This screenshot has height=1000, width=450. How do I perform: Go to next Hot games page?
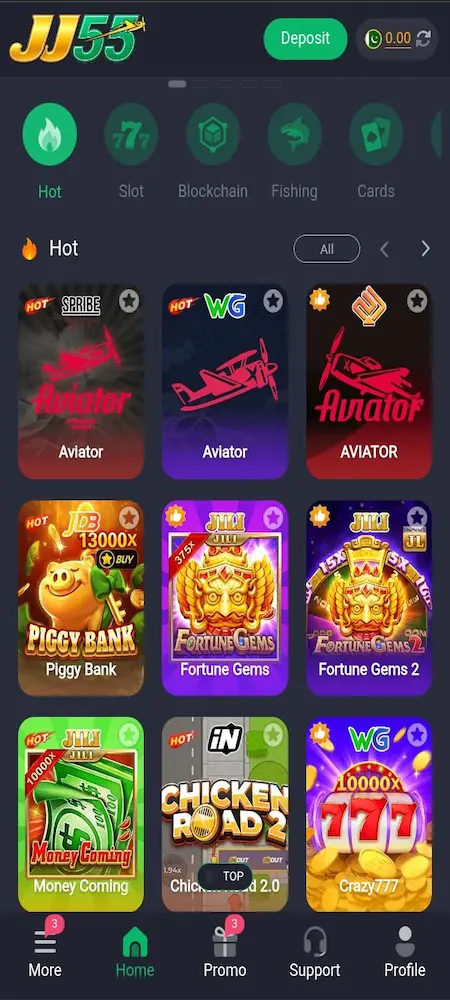point(426,249)
